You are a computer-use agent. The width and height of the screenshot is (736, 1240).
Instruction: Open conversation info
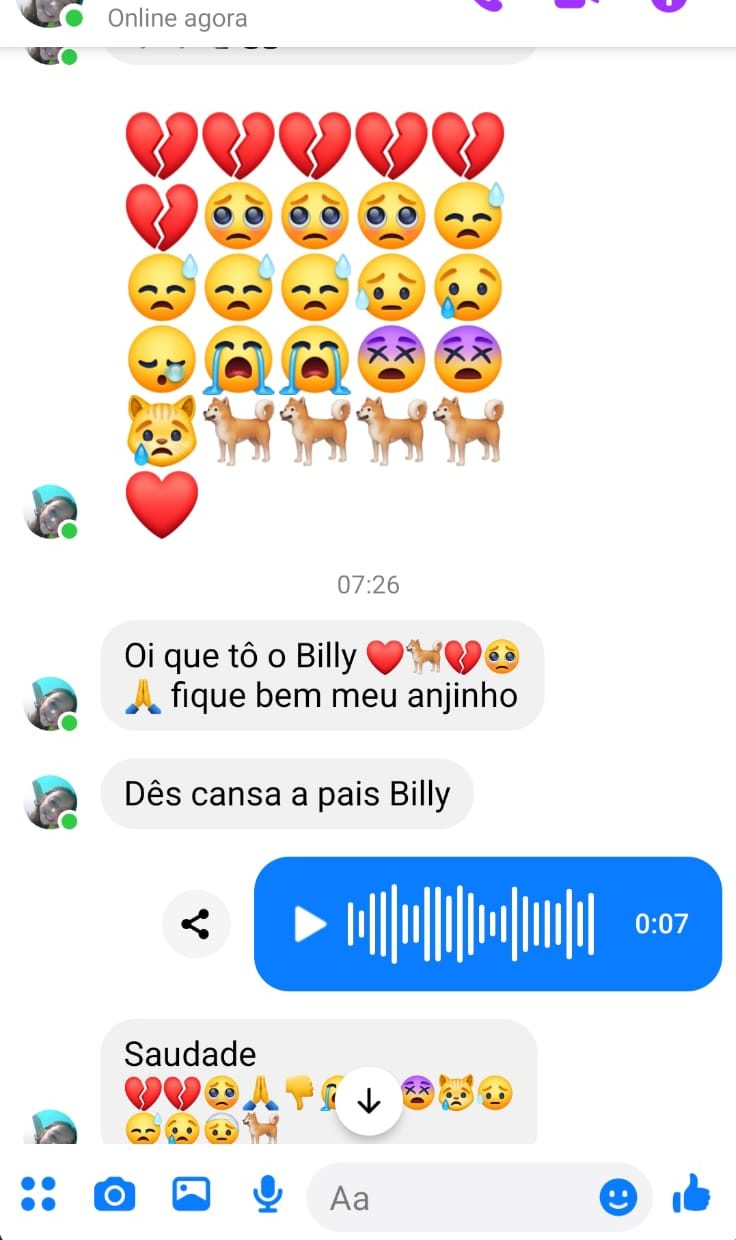668,4
